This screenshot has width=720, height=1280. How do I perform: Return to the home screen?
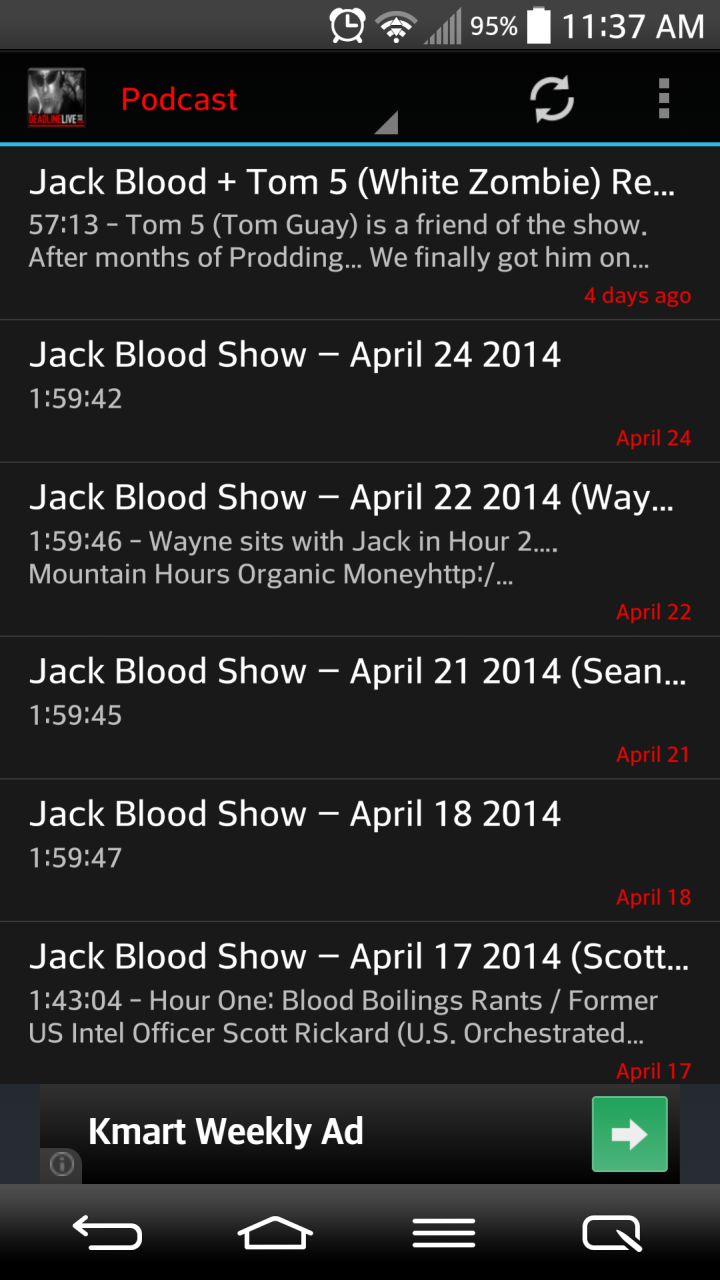(x=275, y=1233)
